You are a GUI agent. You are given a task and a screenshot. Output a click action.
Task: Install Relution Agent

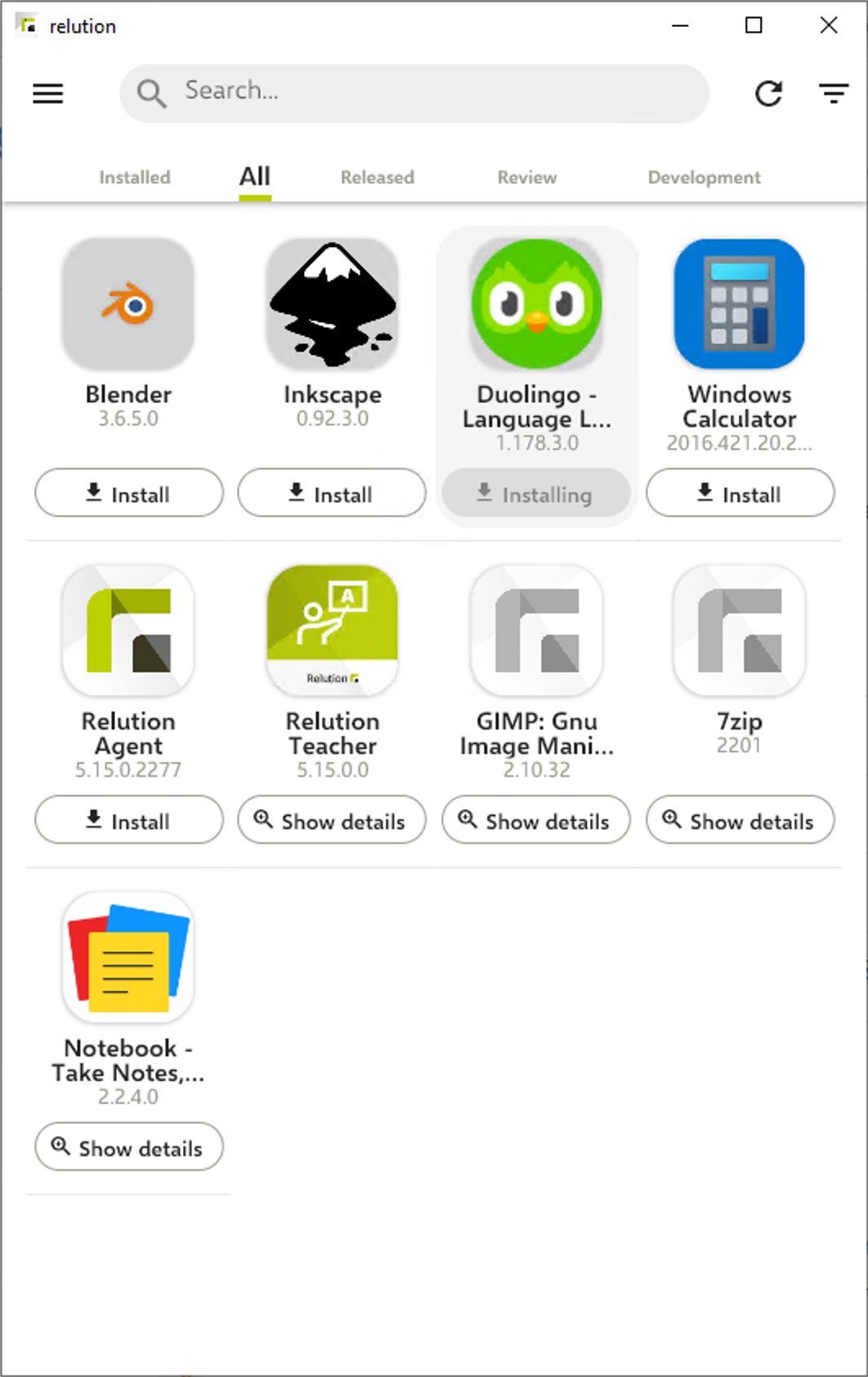point(129,819)
